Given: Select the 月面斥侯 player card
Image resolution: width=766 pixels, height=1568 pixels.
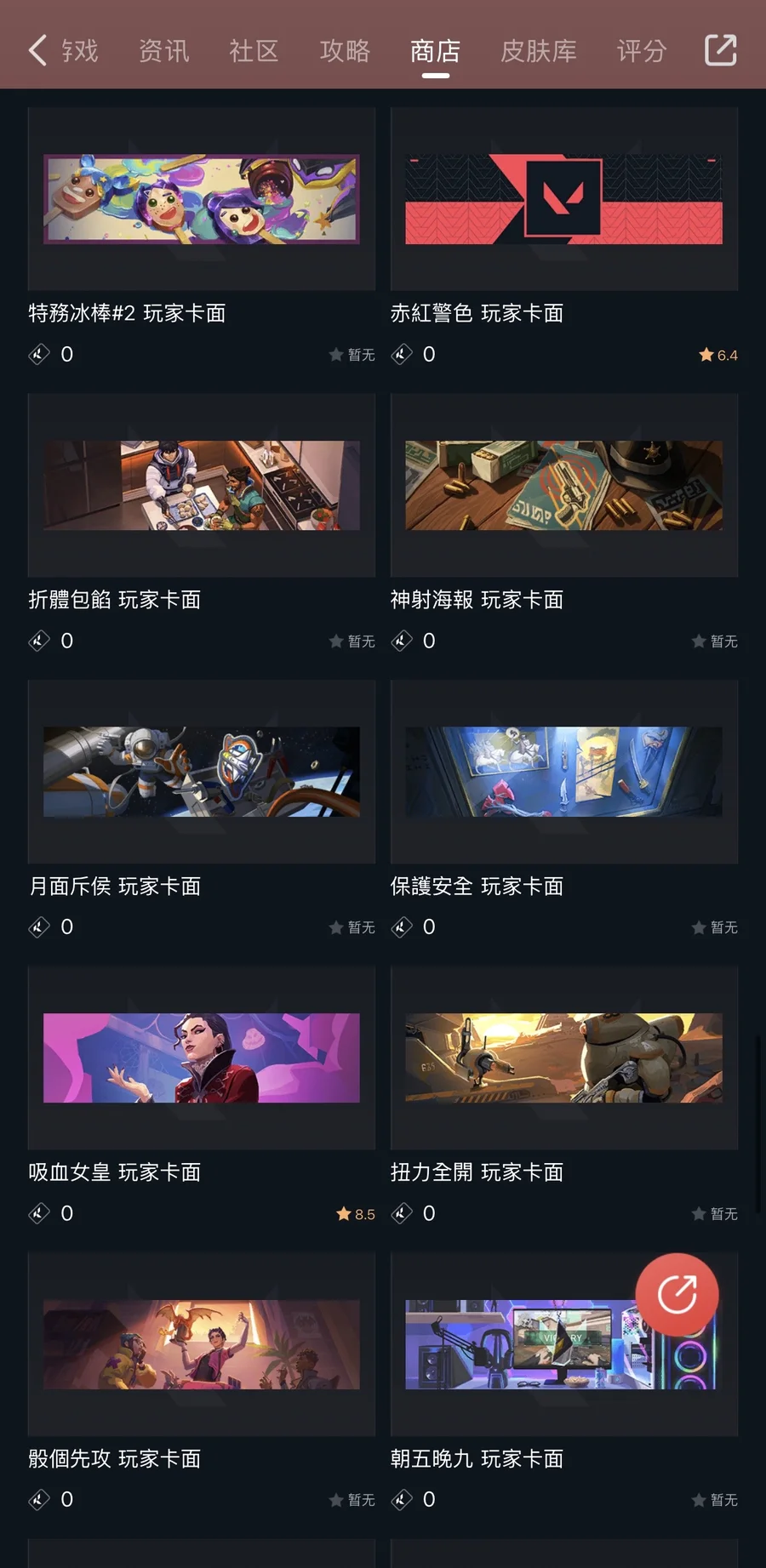Looking at the screenshot, I should (202, 772).
